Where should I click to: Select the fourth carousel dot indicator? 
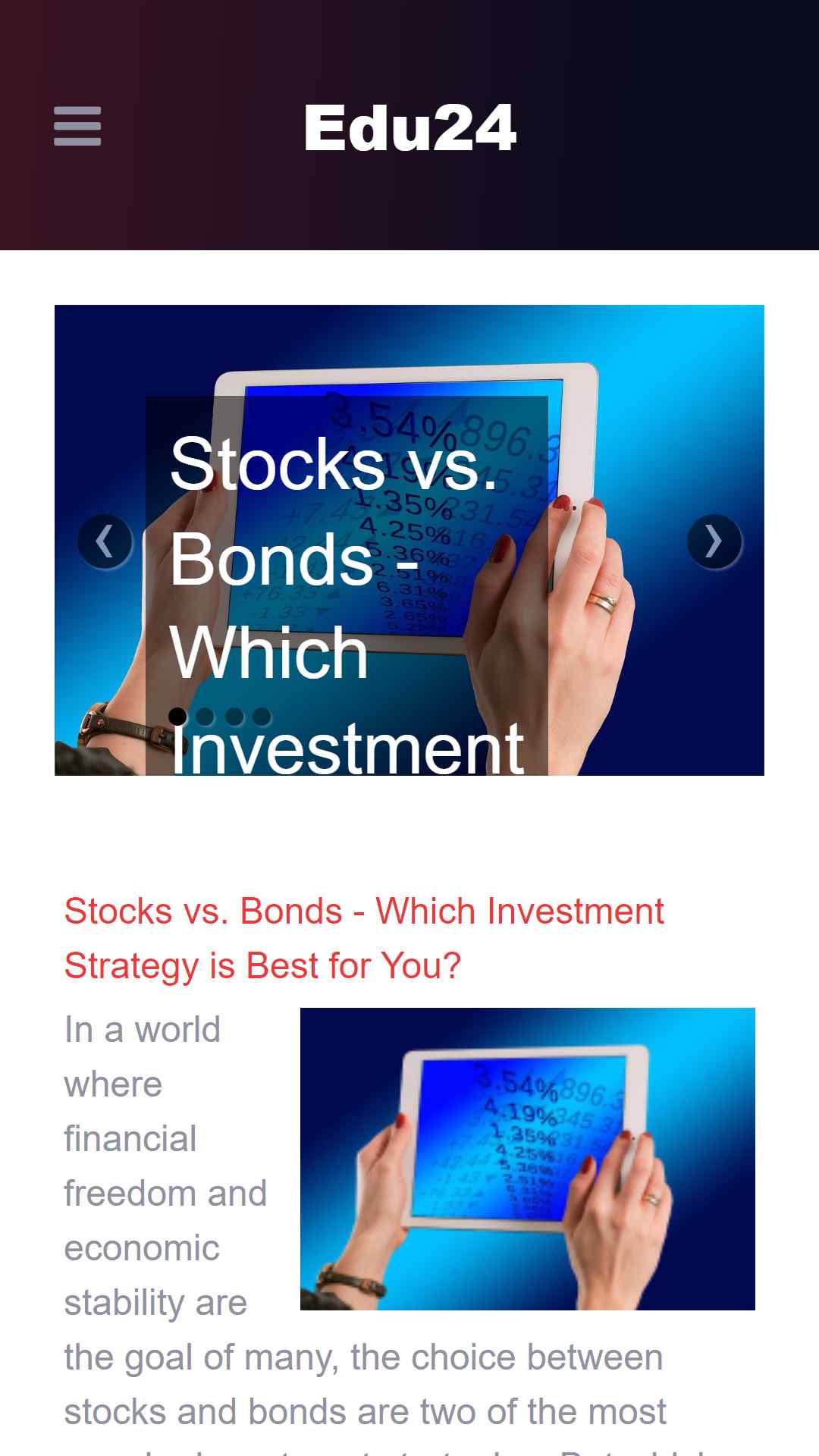tap(262, 717)
